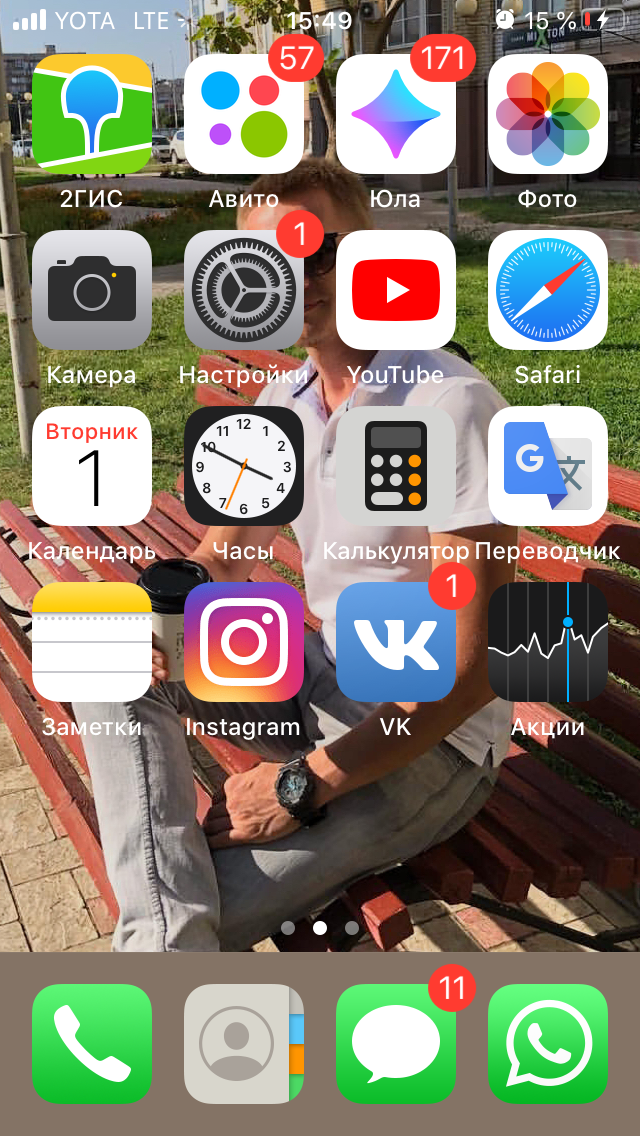This screenshot has width=640, height=1136.
Task: Open Contacts from the dock
Action: [x=244, y=1044]
